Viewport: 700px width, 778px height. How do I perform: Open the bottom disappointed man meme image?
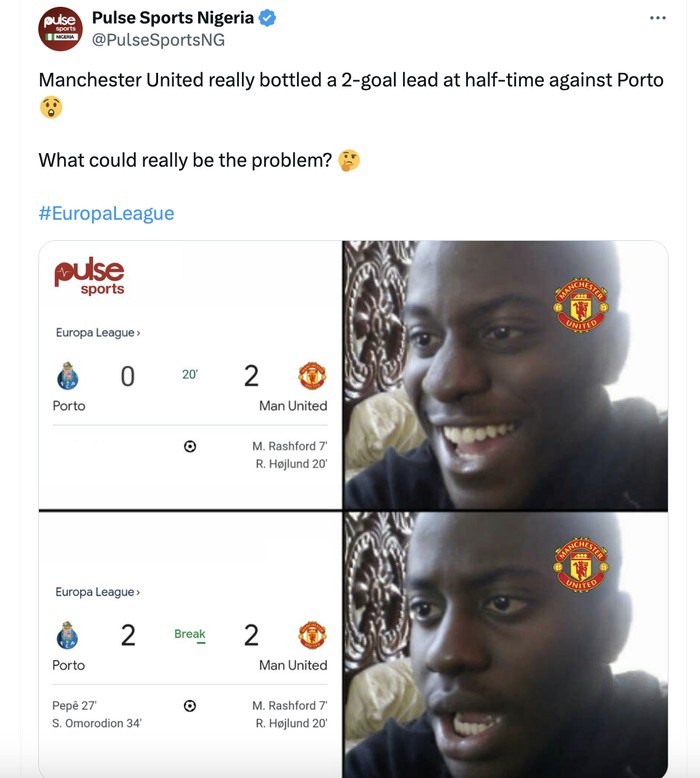click(505, 645)
